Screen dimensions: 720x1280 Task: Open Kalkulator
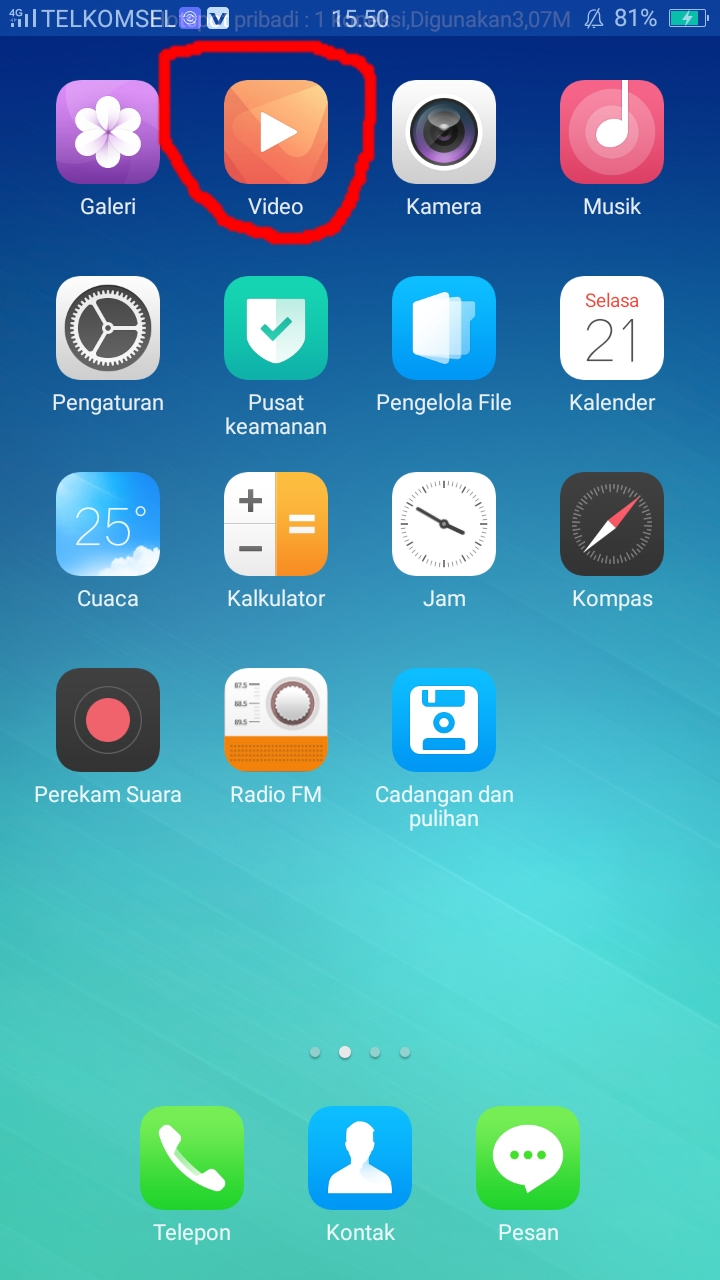[276, 524]
